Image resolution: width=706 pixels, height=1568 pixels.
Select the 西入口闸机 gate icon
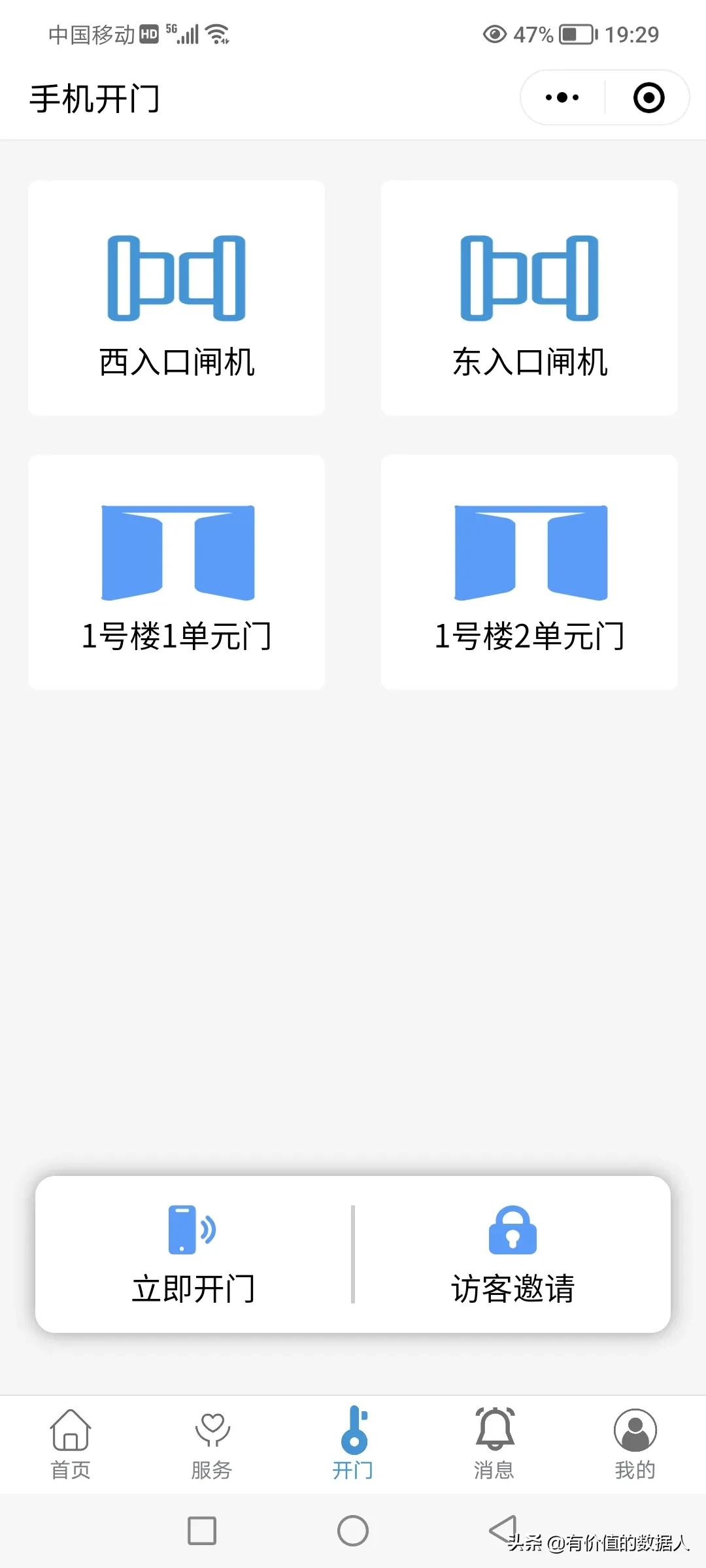coord(176,278)
